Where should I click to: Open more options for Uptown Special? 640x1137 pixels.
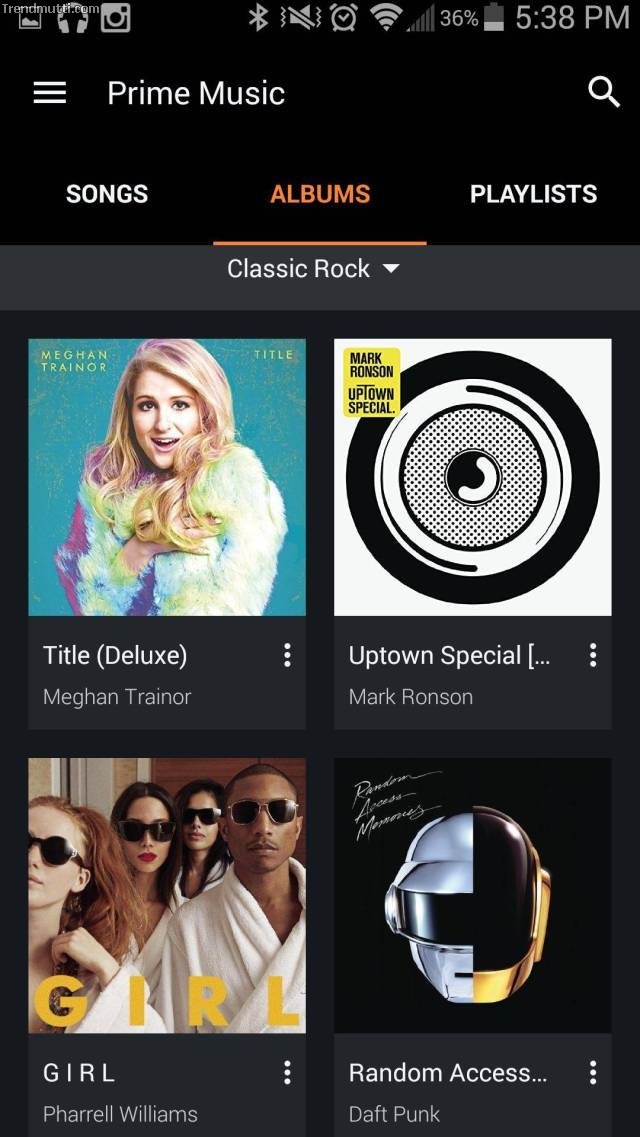point(593,655)
